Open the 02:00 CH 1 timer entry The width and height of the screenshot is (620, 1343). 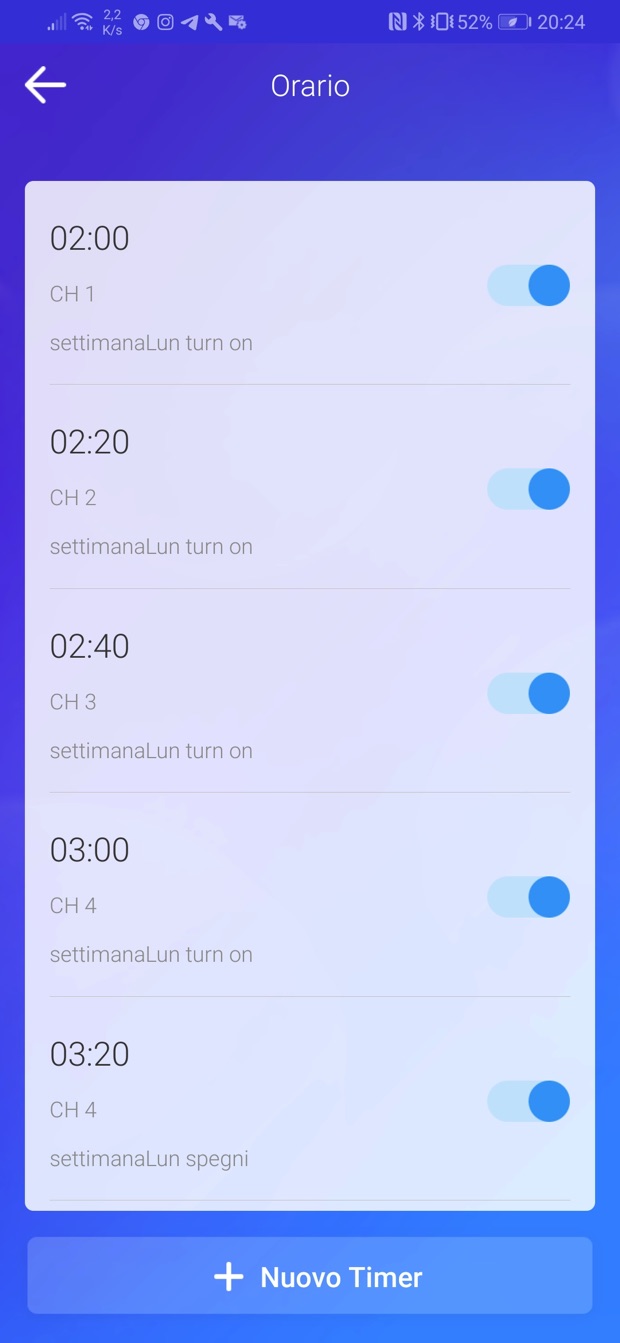pos(200,290)
